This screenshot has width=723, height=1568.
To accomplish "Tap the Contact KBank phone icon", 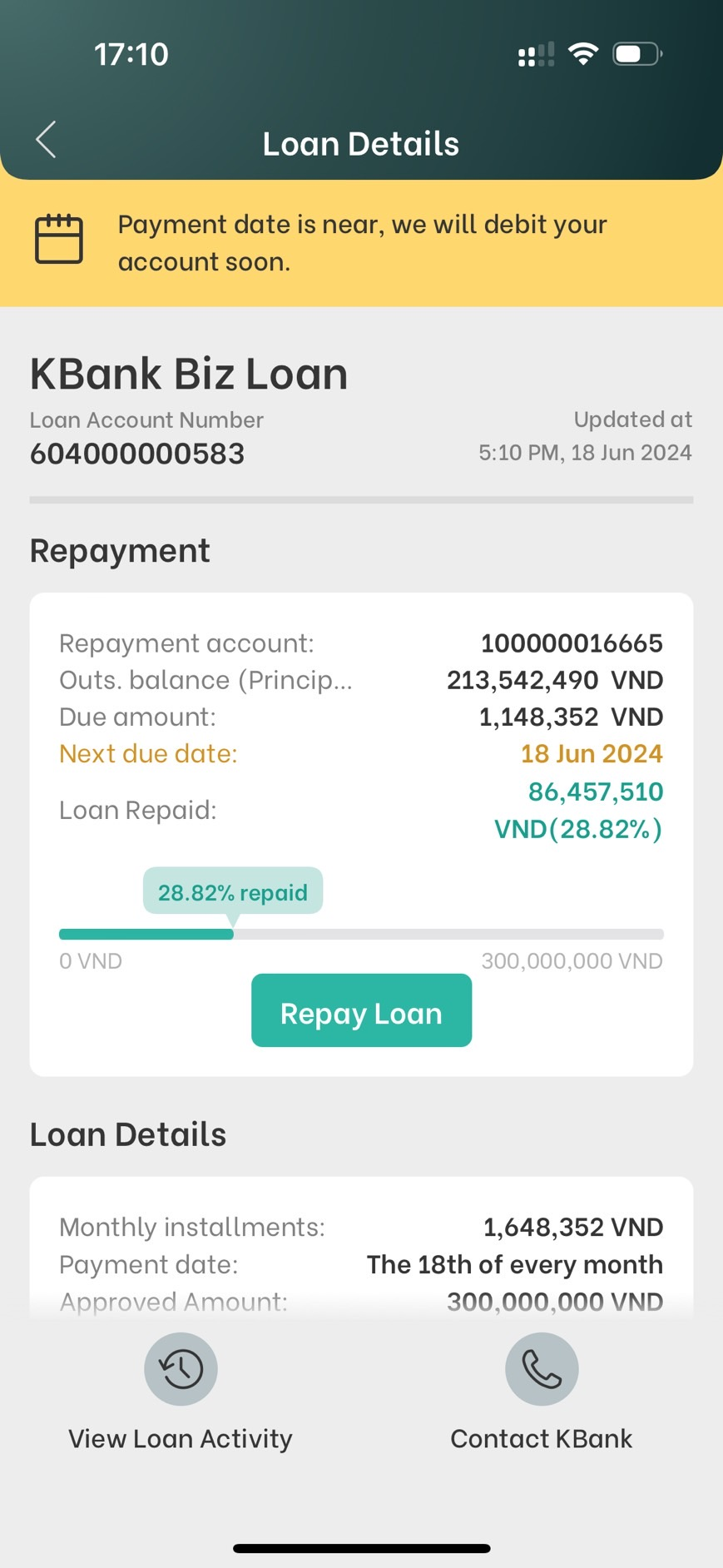I will 542,1369.
